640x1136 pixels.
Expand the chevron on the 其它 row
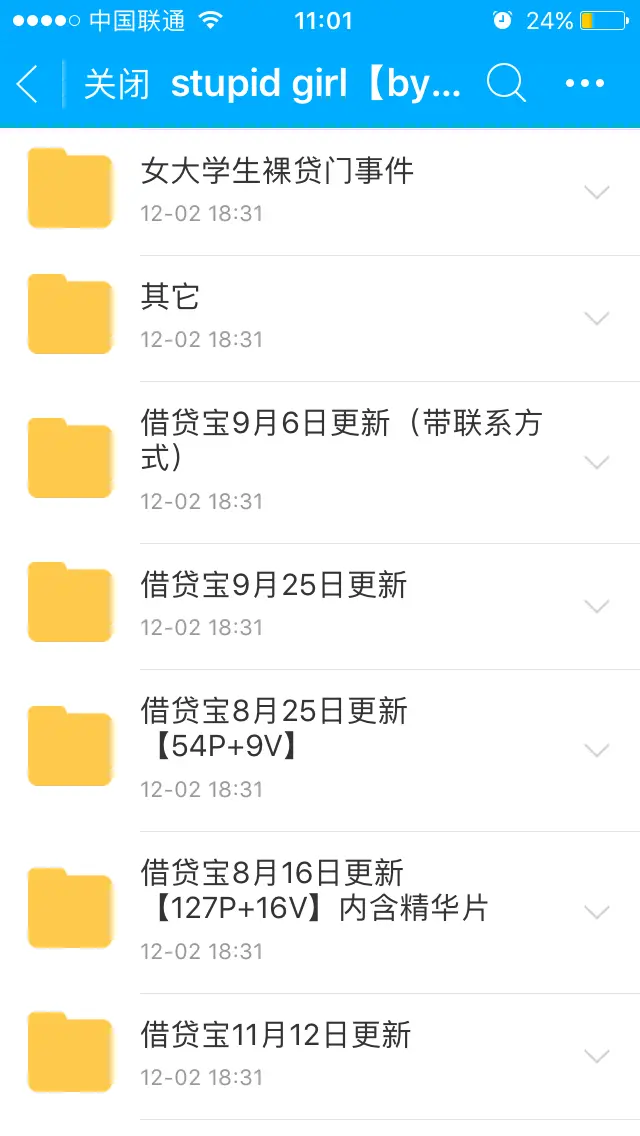[x=597, y=319]
